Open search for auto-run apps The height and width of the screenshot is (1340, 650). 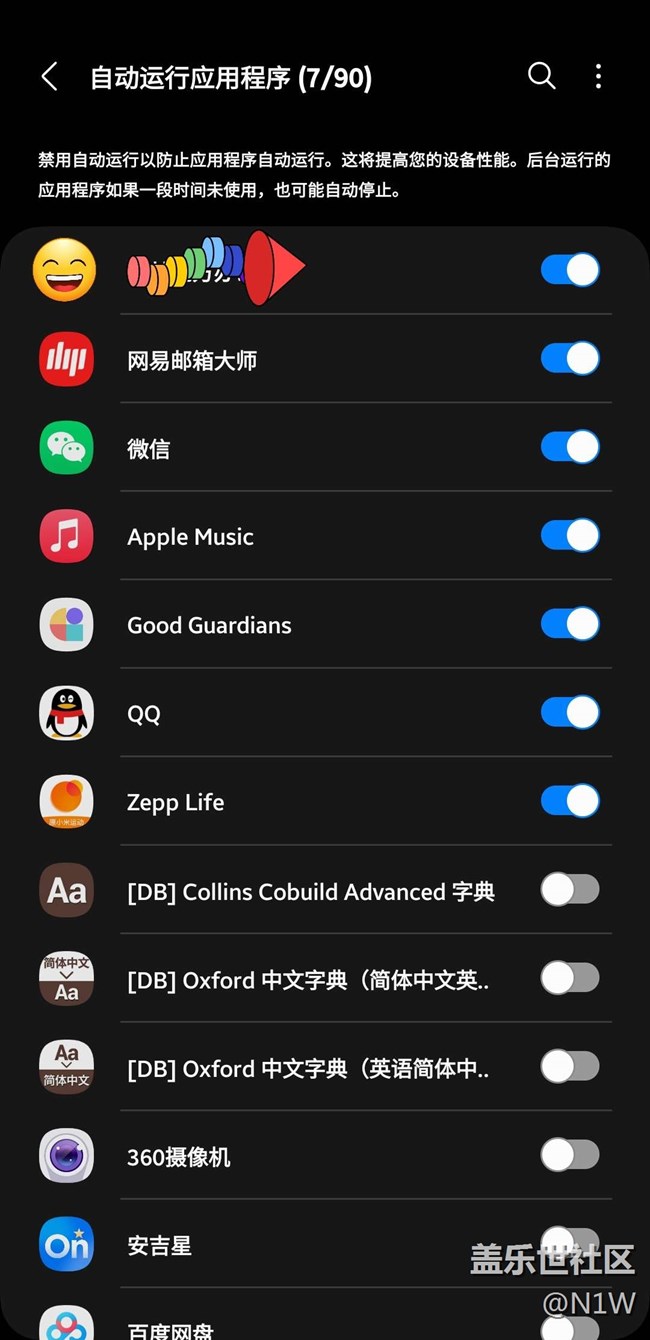click(x=541, y=76)
